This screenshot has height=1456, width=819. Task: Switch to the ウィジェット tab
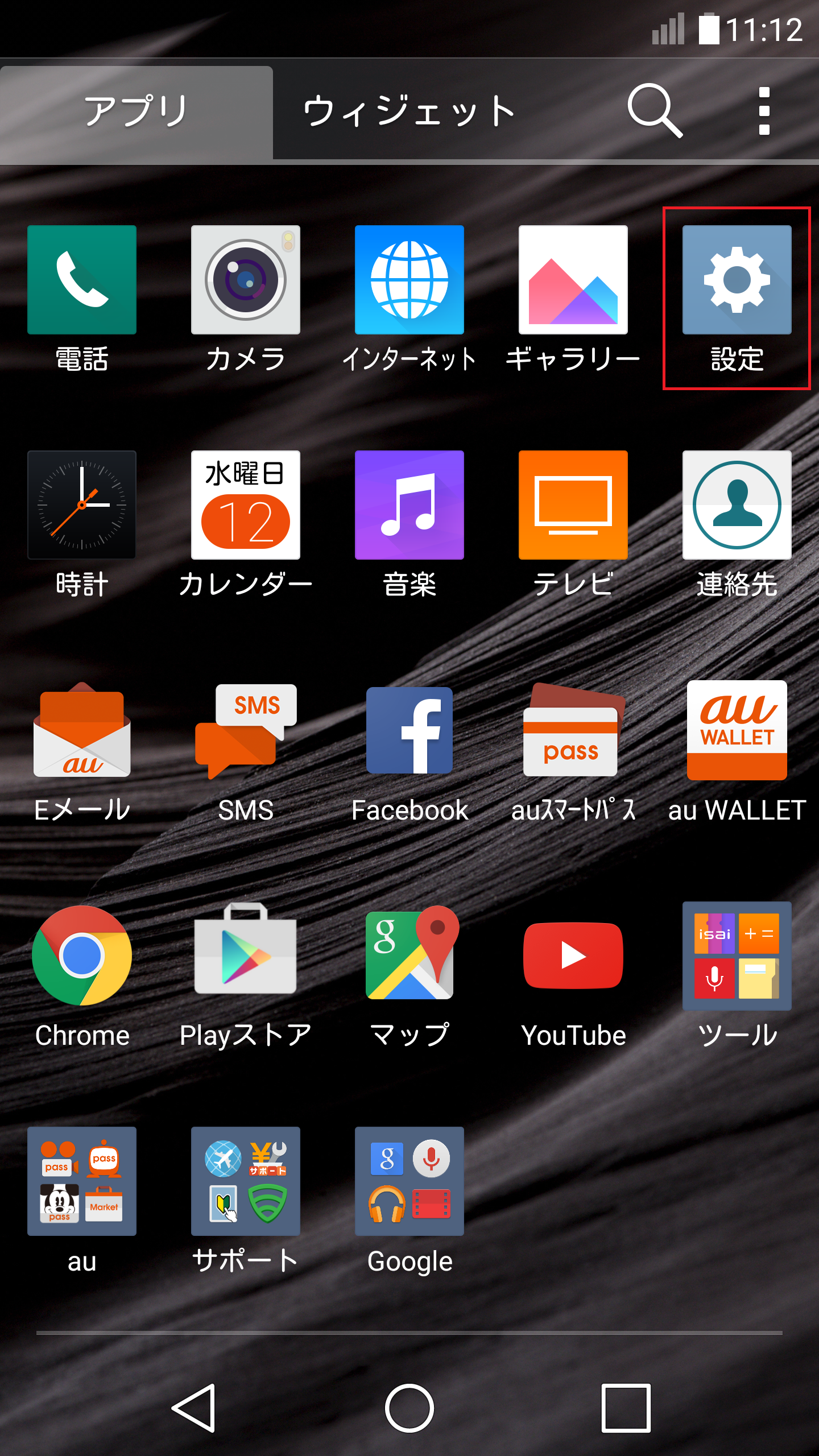pos(407,111)
